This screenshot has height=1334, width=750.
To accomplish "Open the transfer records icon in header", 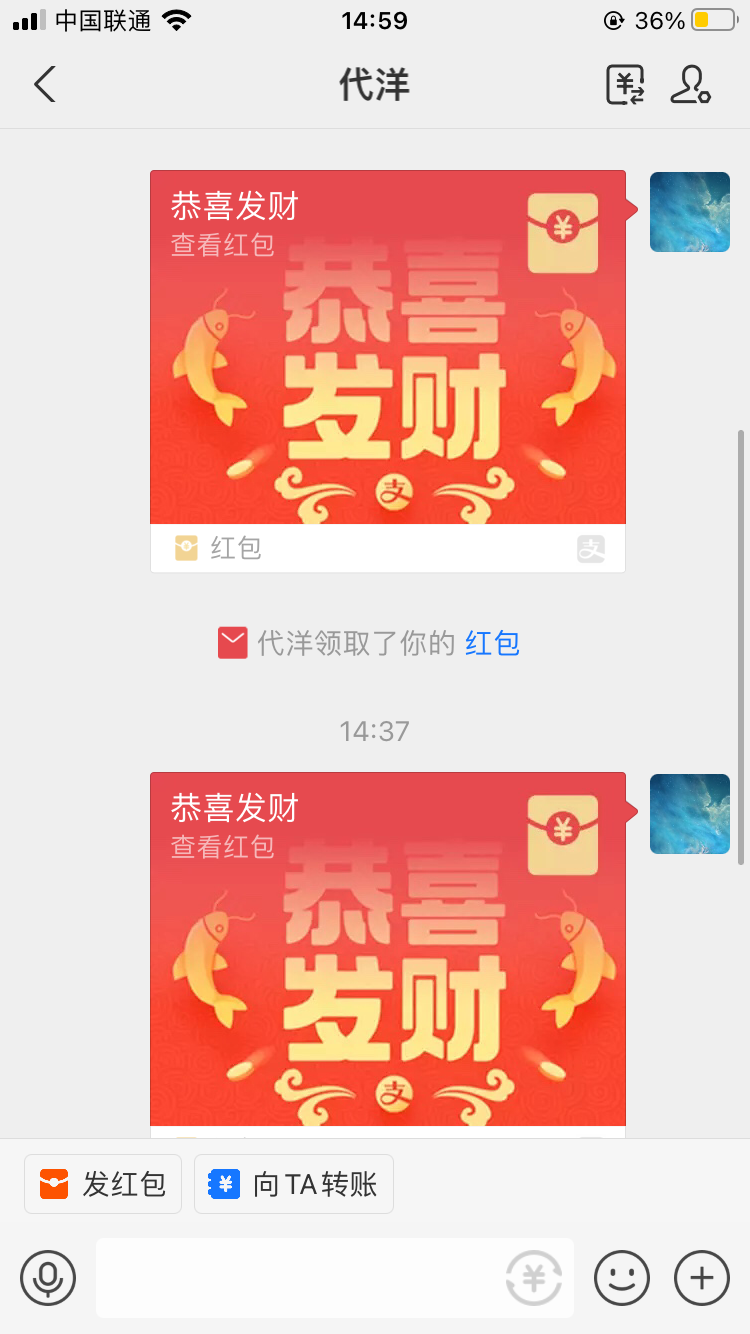I will tap(626, 85).
